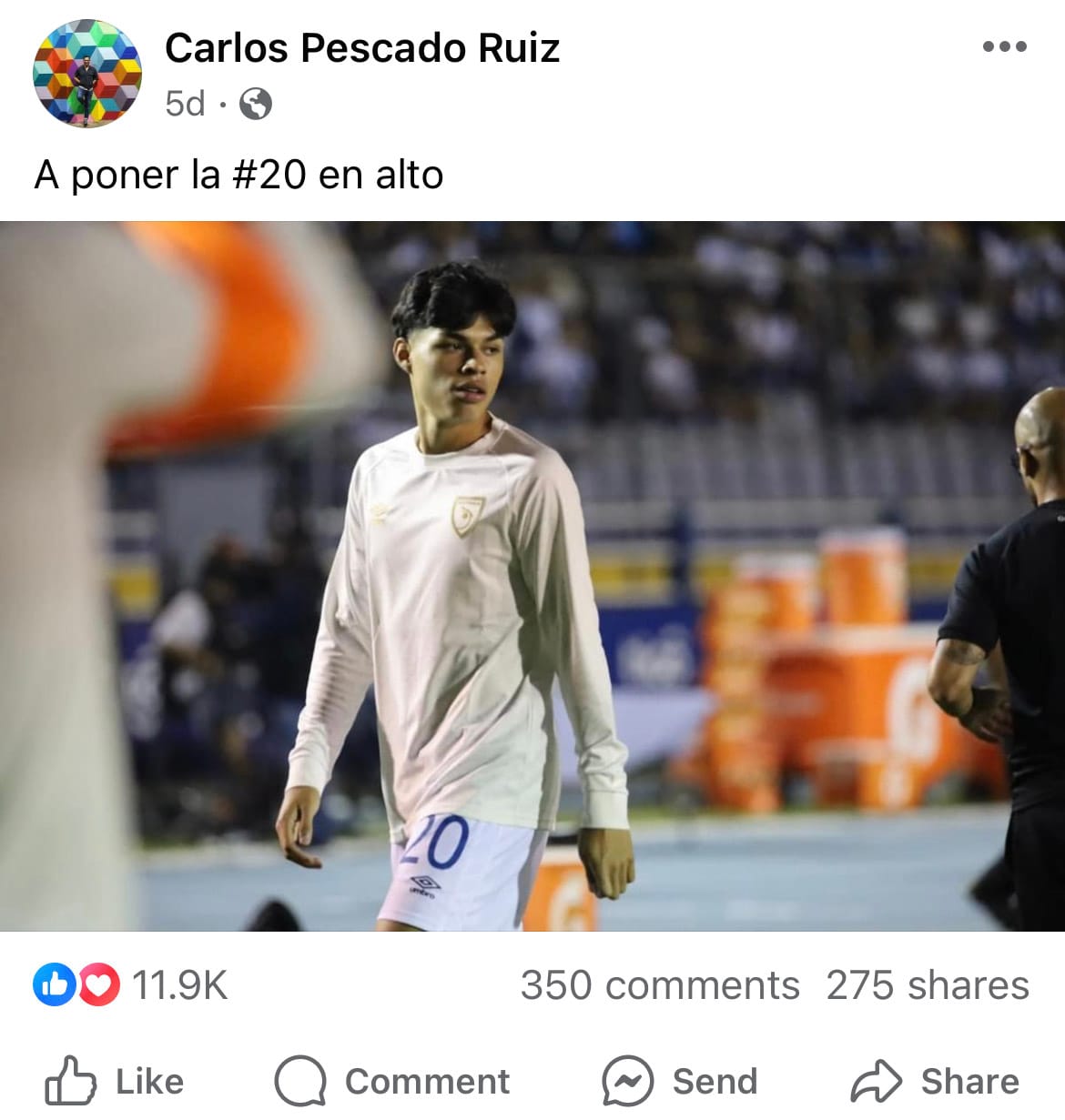Image resolution: width=1065 pixels, height=1120 pixels.
Task: Comment on this post
Action: tap(392, 1081)
